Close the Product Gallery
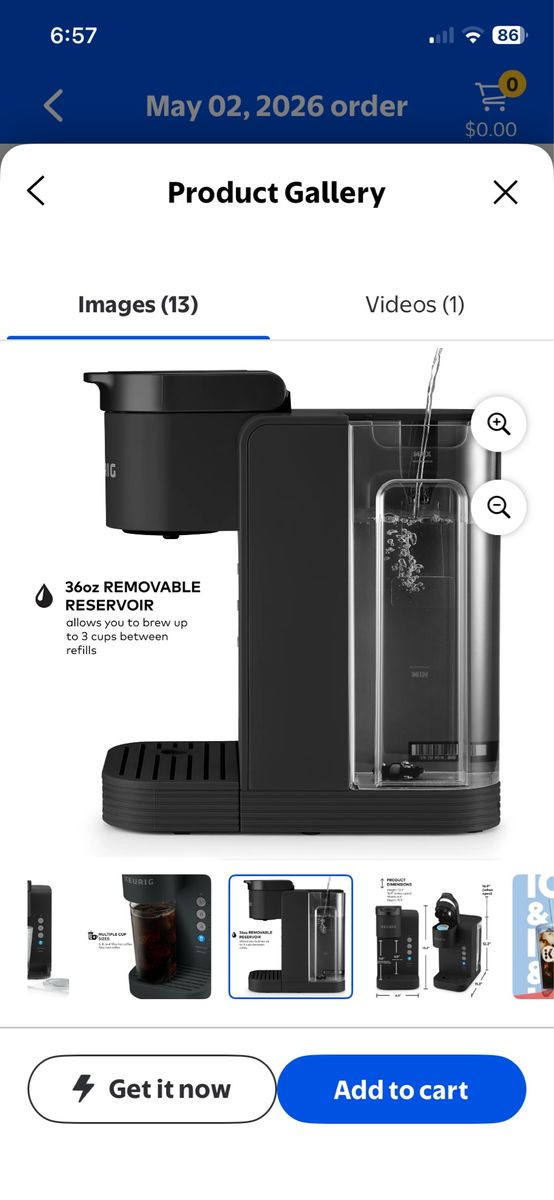This screenshot has width=554, height=1200. tap(506, 192)
